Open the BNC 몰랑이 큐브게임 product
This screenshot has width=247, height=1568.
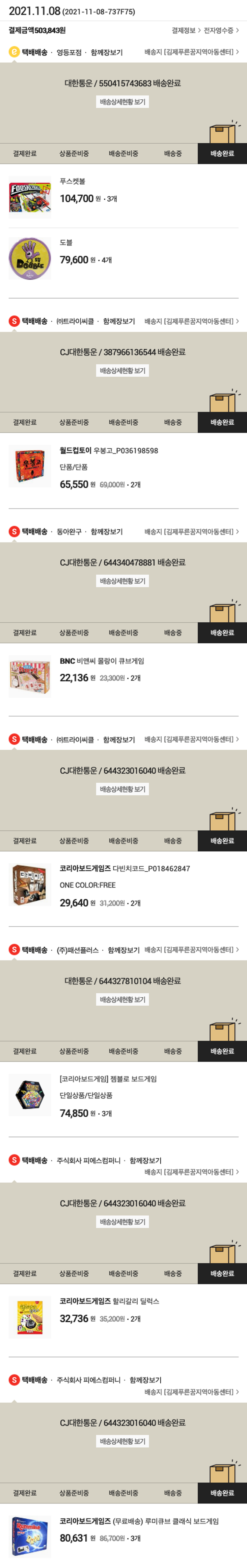(x=102, y=660)
